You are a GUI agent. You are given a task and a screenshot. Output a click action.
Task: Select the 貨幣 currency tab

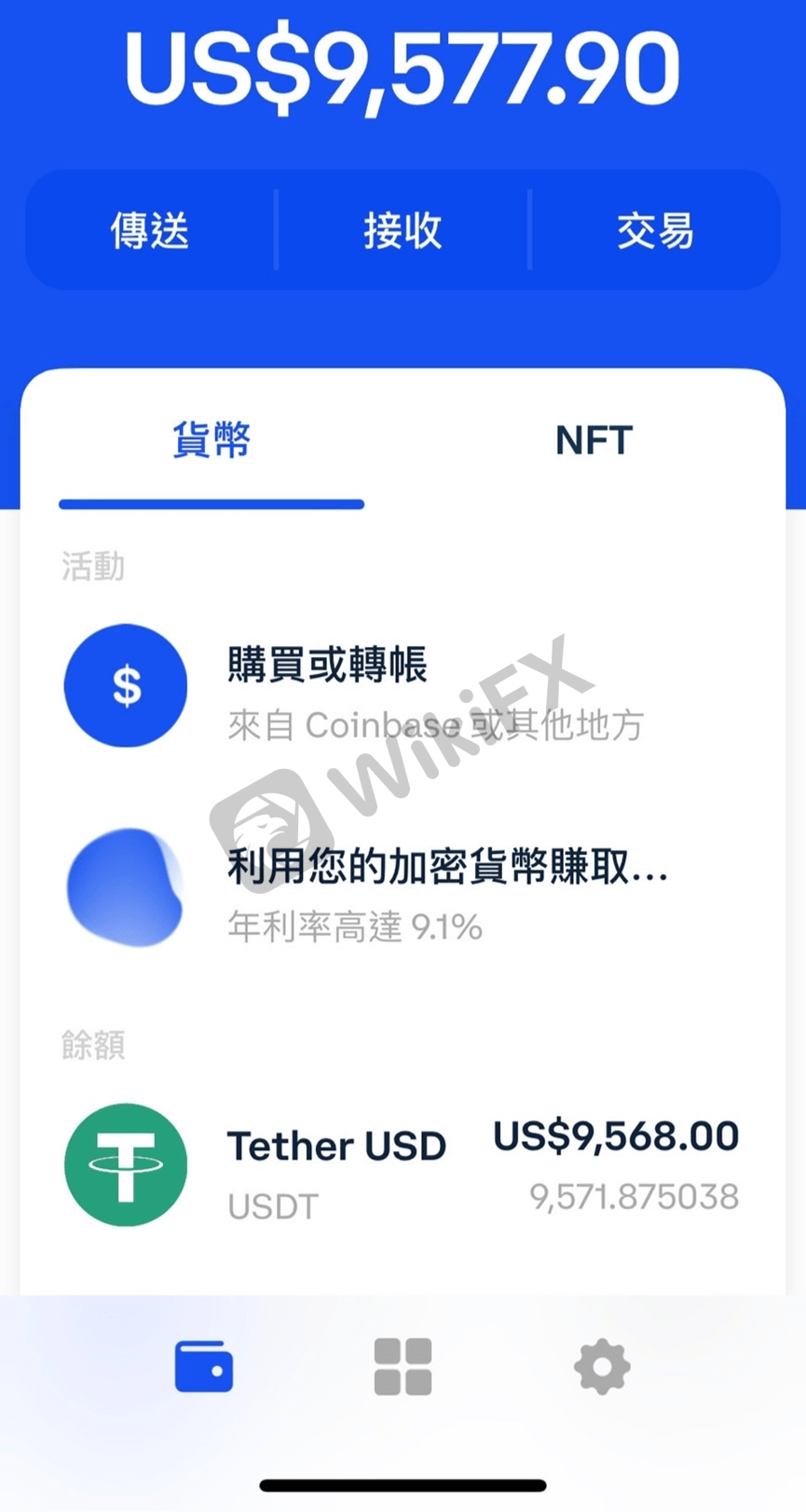click(212, 440)
